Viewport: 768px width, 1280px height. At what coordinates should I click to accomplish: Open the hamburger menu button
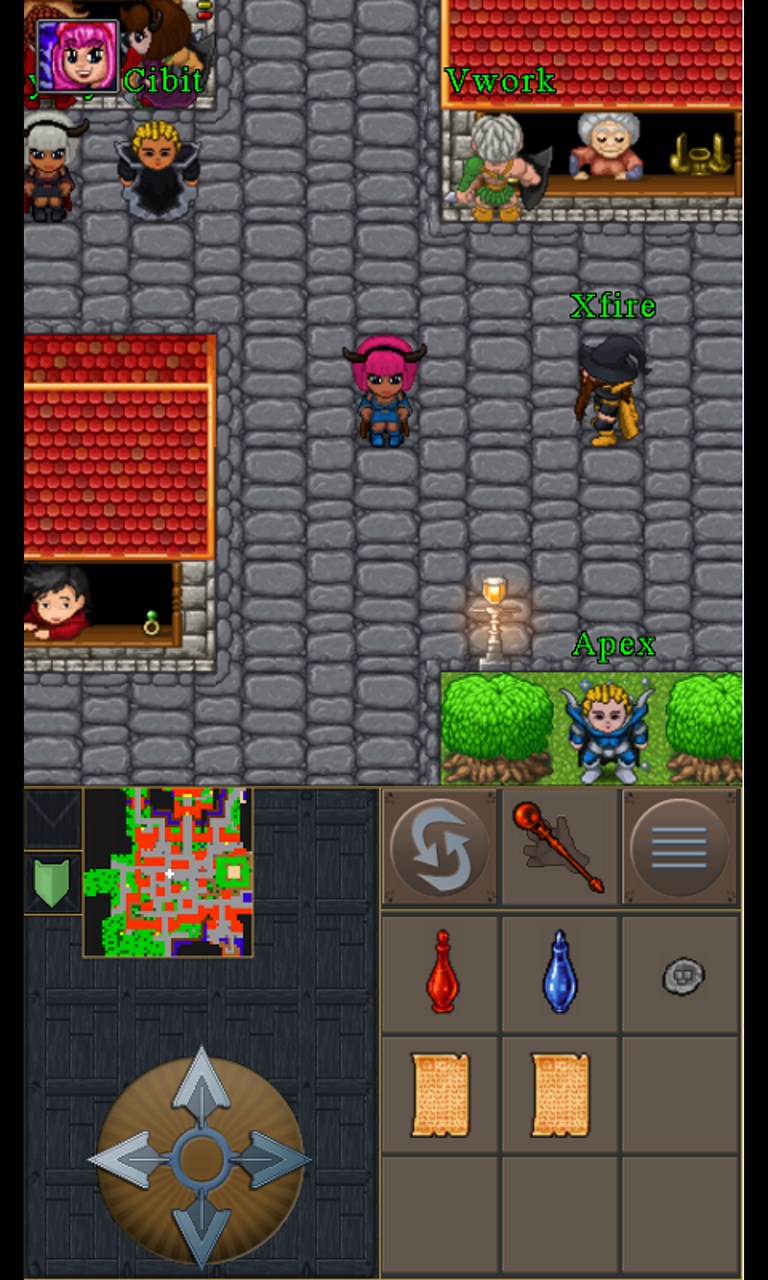[x=680, y=847]
